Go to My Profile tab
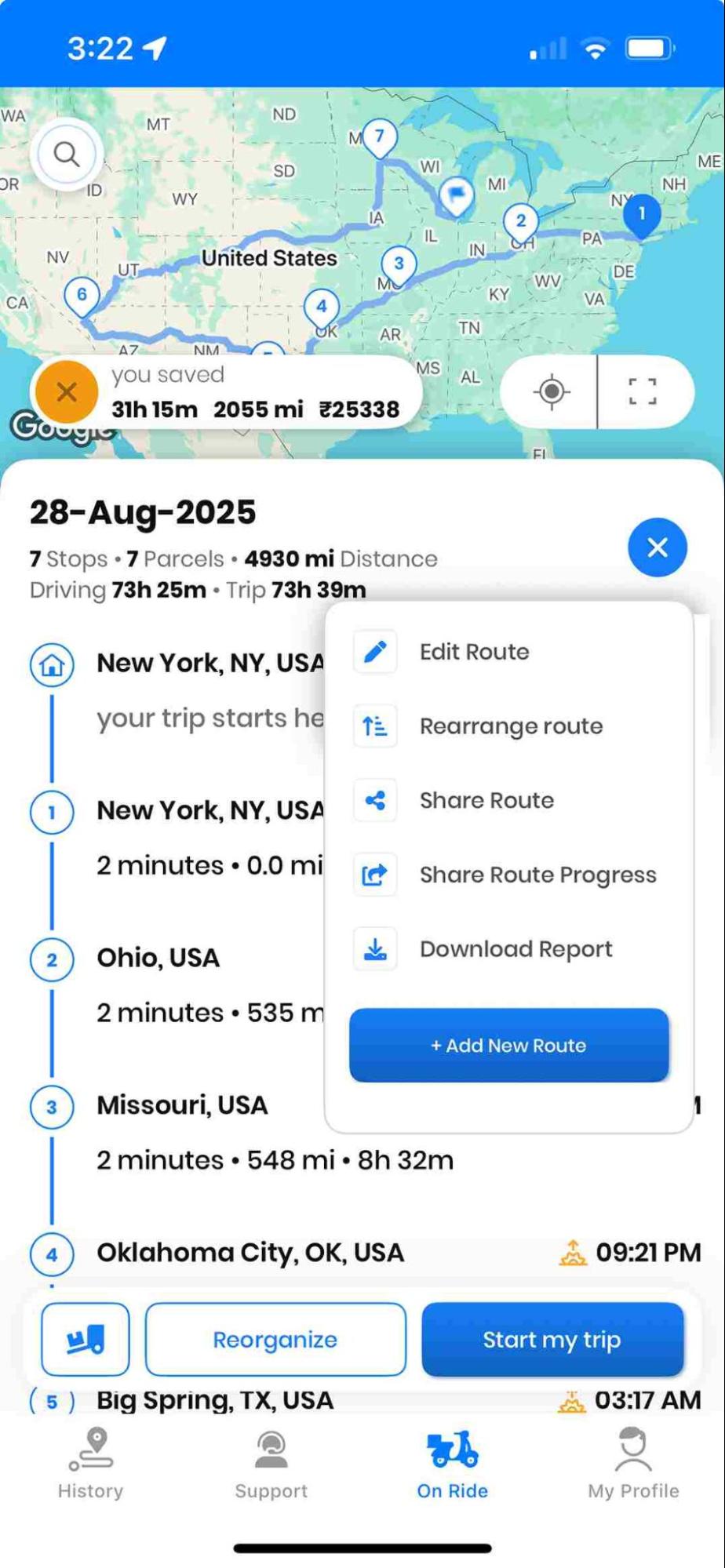 [x=633, y=1464]
